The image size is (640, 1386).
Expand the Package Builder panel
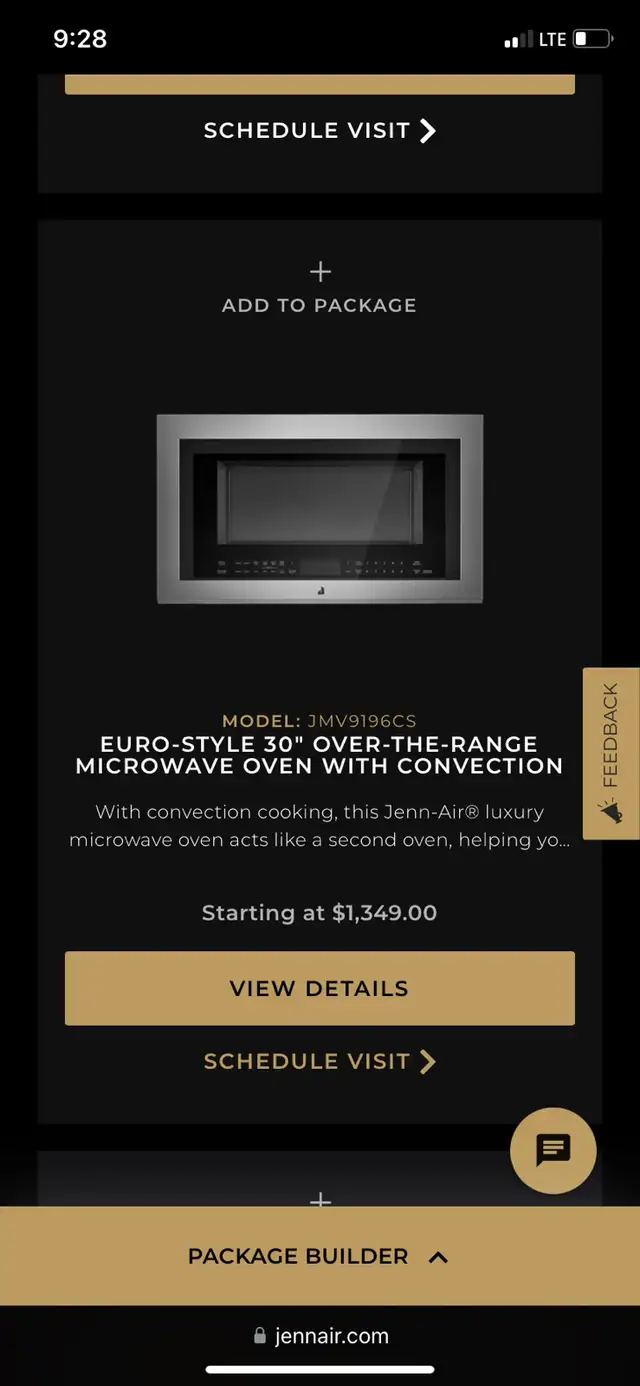(320, 1256)
